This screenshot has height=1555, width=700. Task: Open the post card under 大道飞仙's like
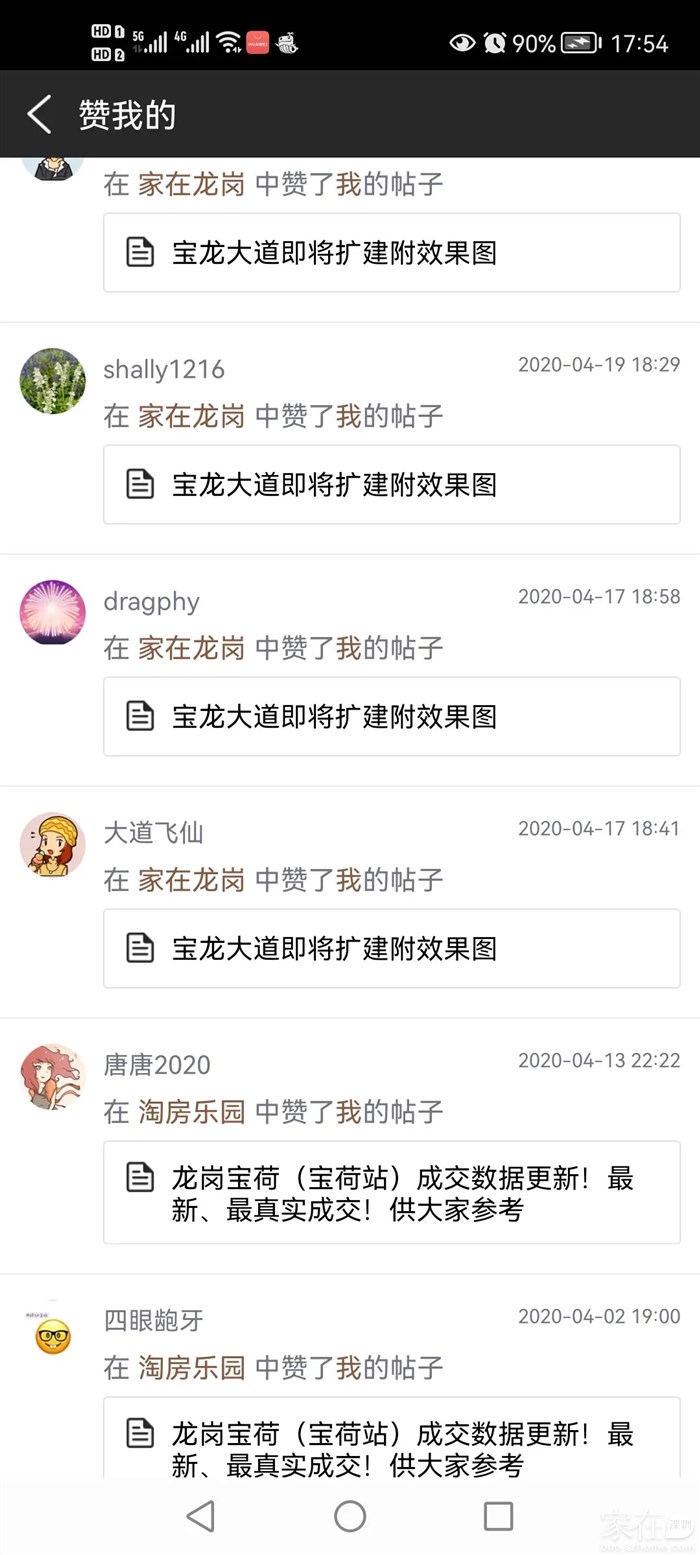[391, 949]
